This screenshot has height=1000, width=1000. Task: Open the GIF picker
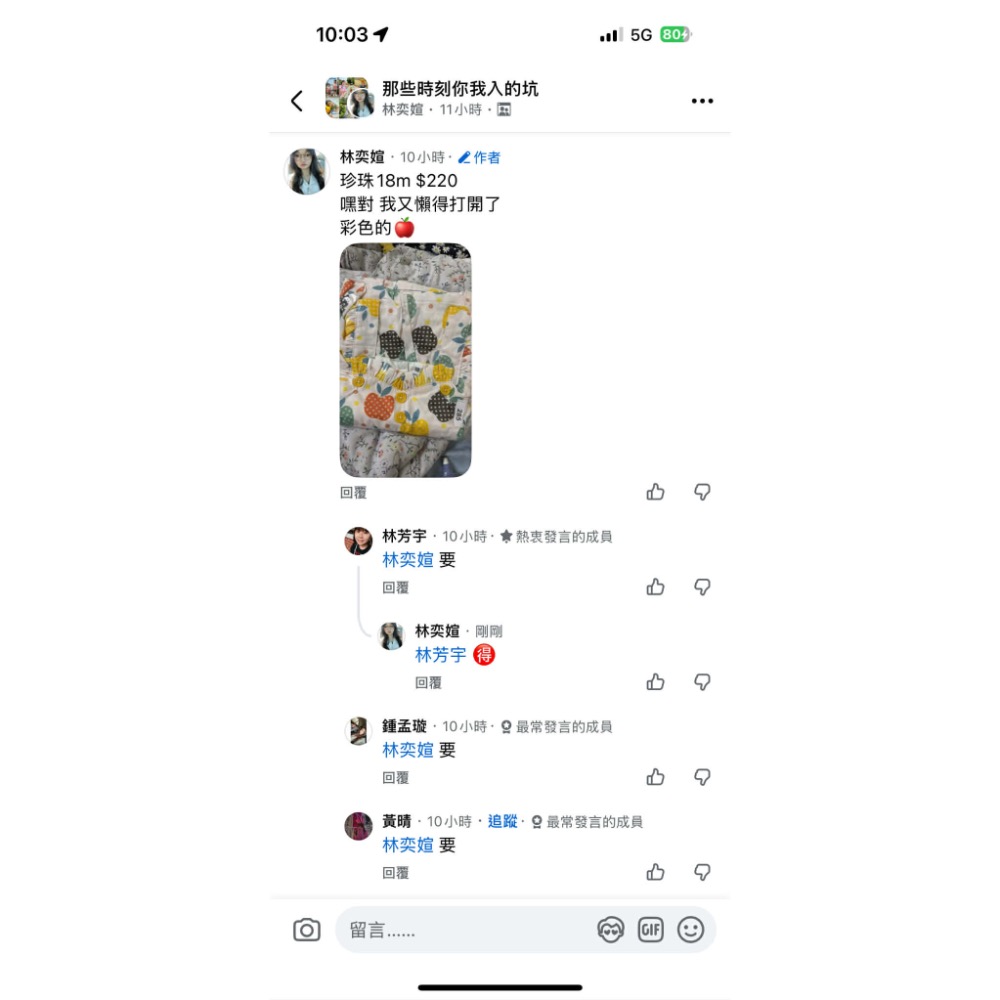click(650, 930)
